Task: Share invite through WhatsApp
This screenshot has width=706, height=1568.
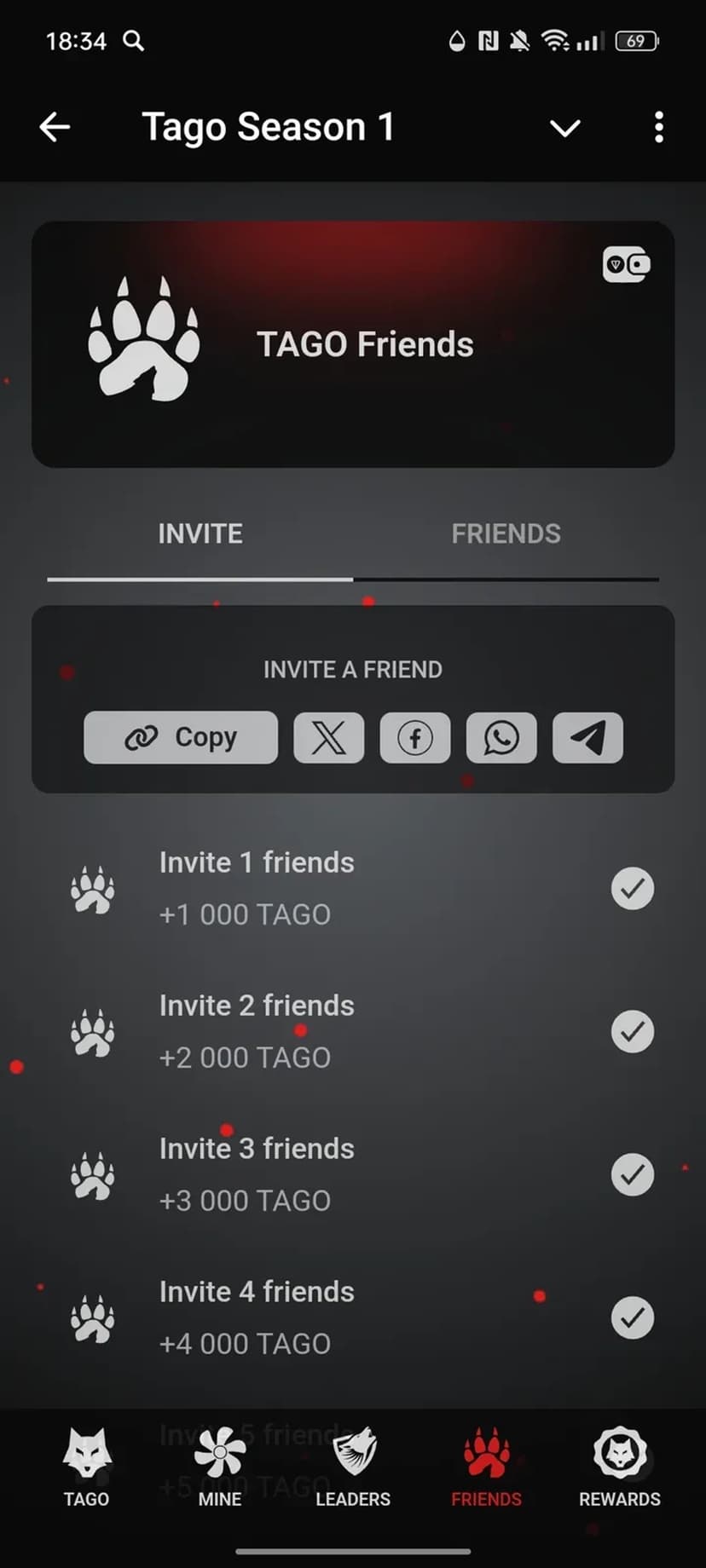Action: 501,737
